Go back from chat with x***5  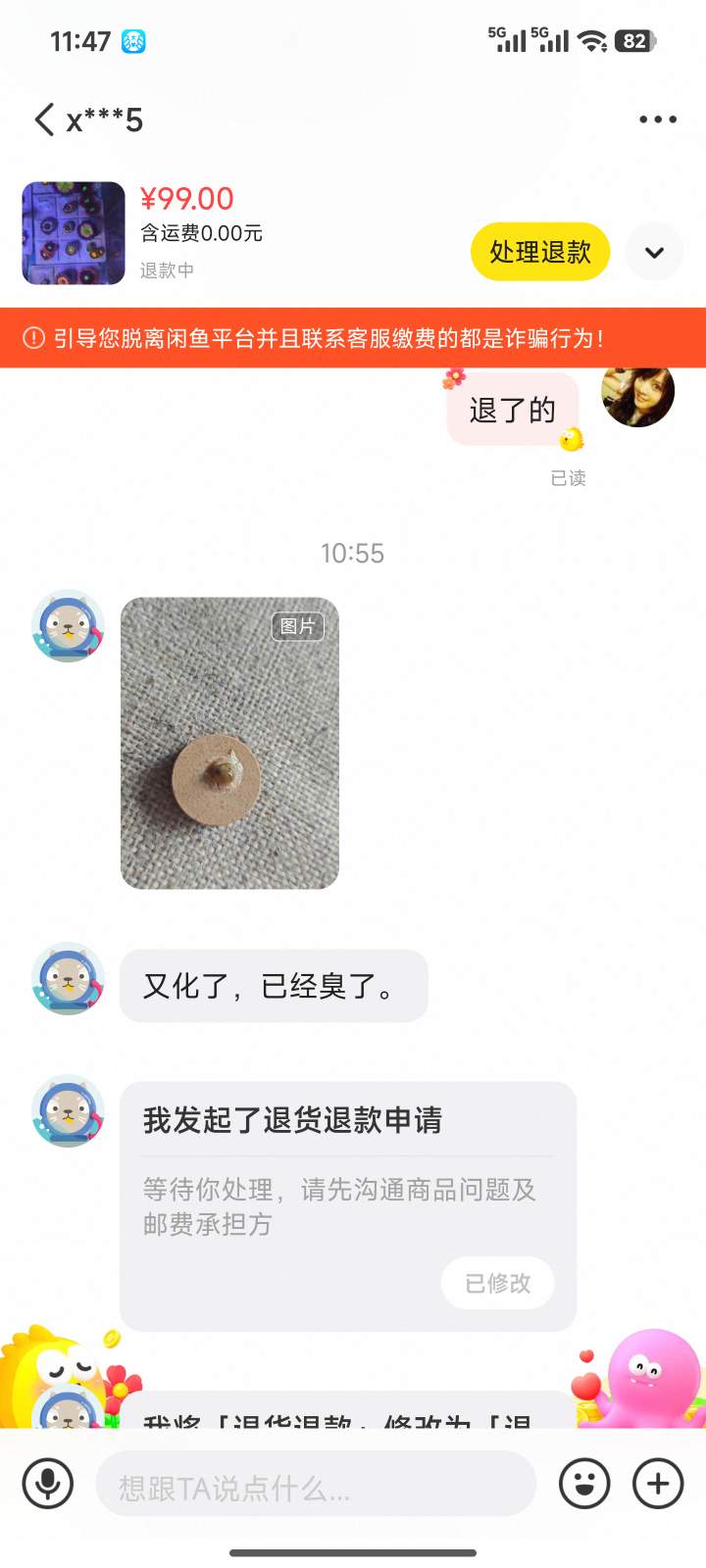click(x=44, y=120)
